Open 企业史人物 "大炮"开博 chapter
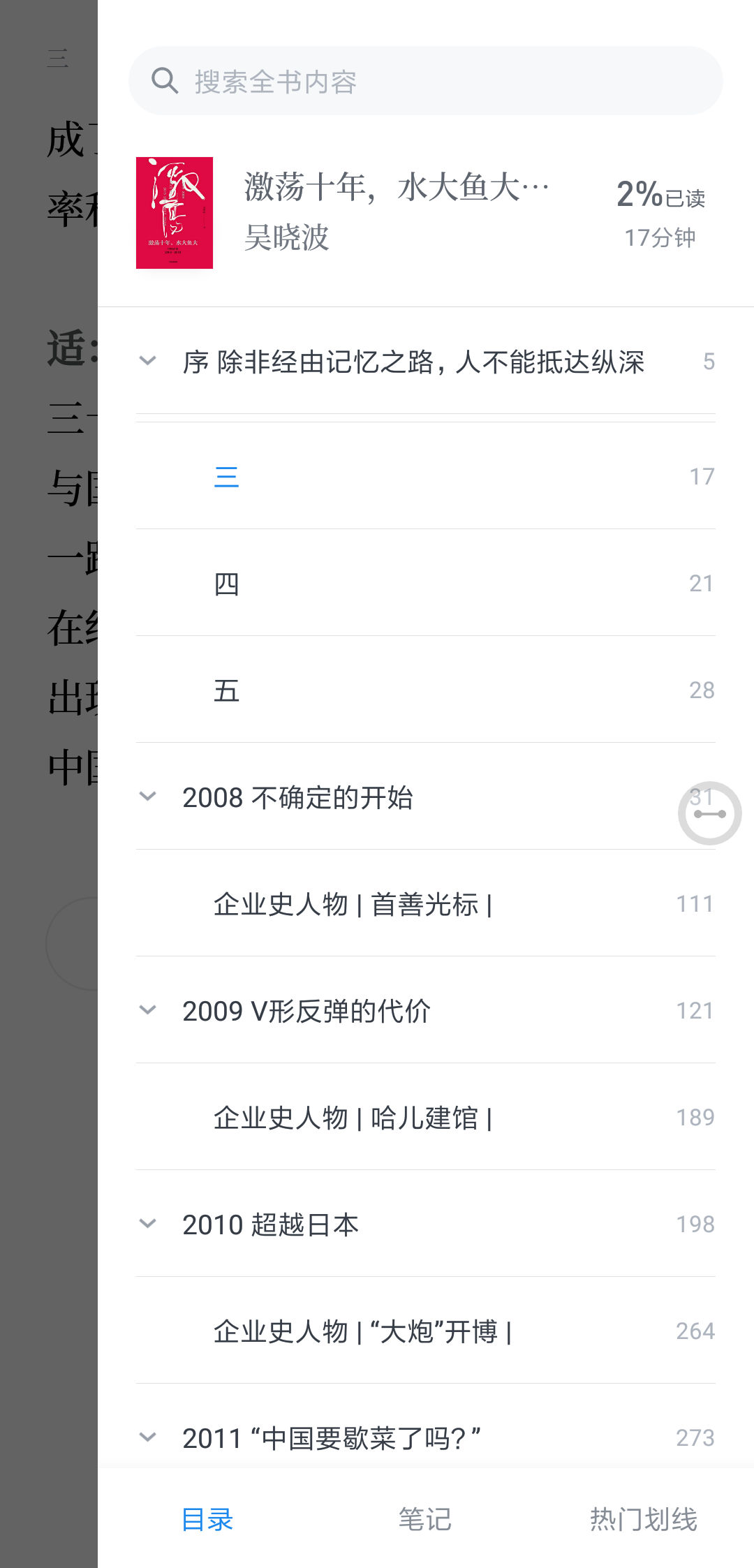 (425, 1331)
